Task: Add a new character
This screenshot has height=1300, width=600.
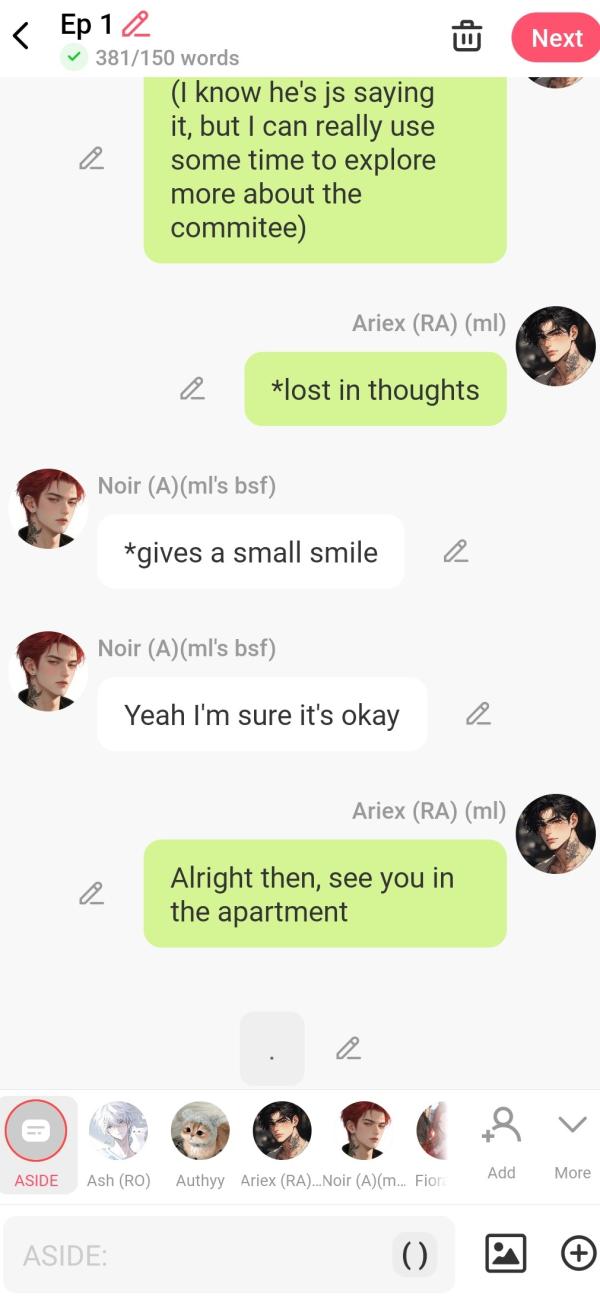Action: tap(501, 1141)
